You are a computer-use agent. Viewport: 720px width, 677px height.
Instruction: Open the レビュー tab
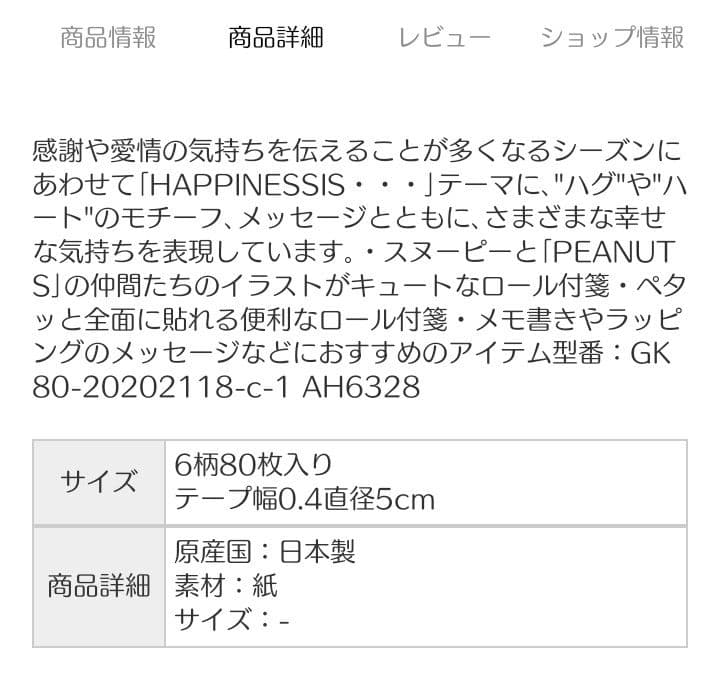444,38
